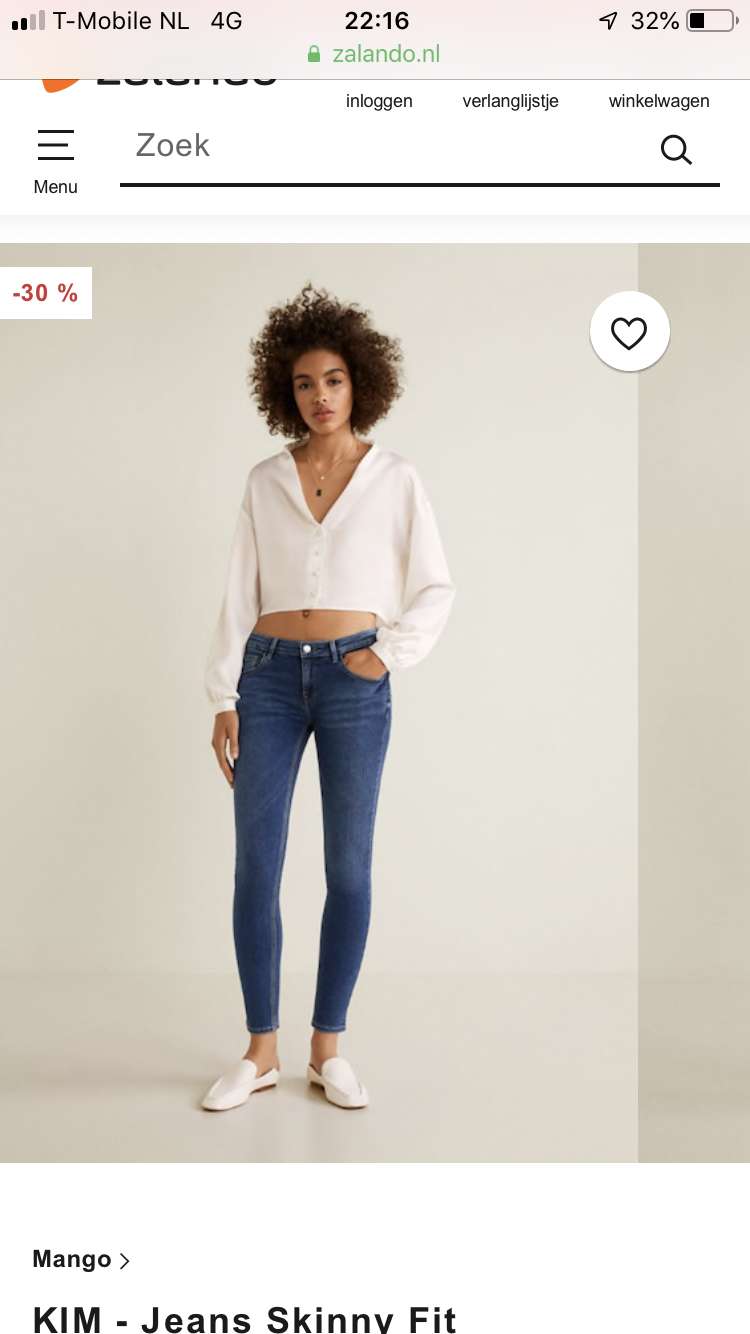Add jeans to wishlist with heart icon
This screenshot has width=750, height=1334.
(629, 332)
